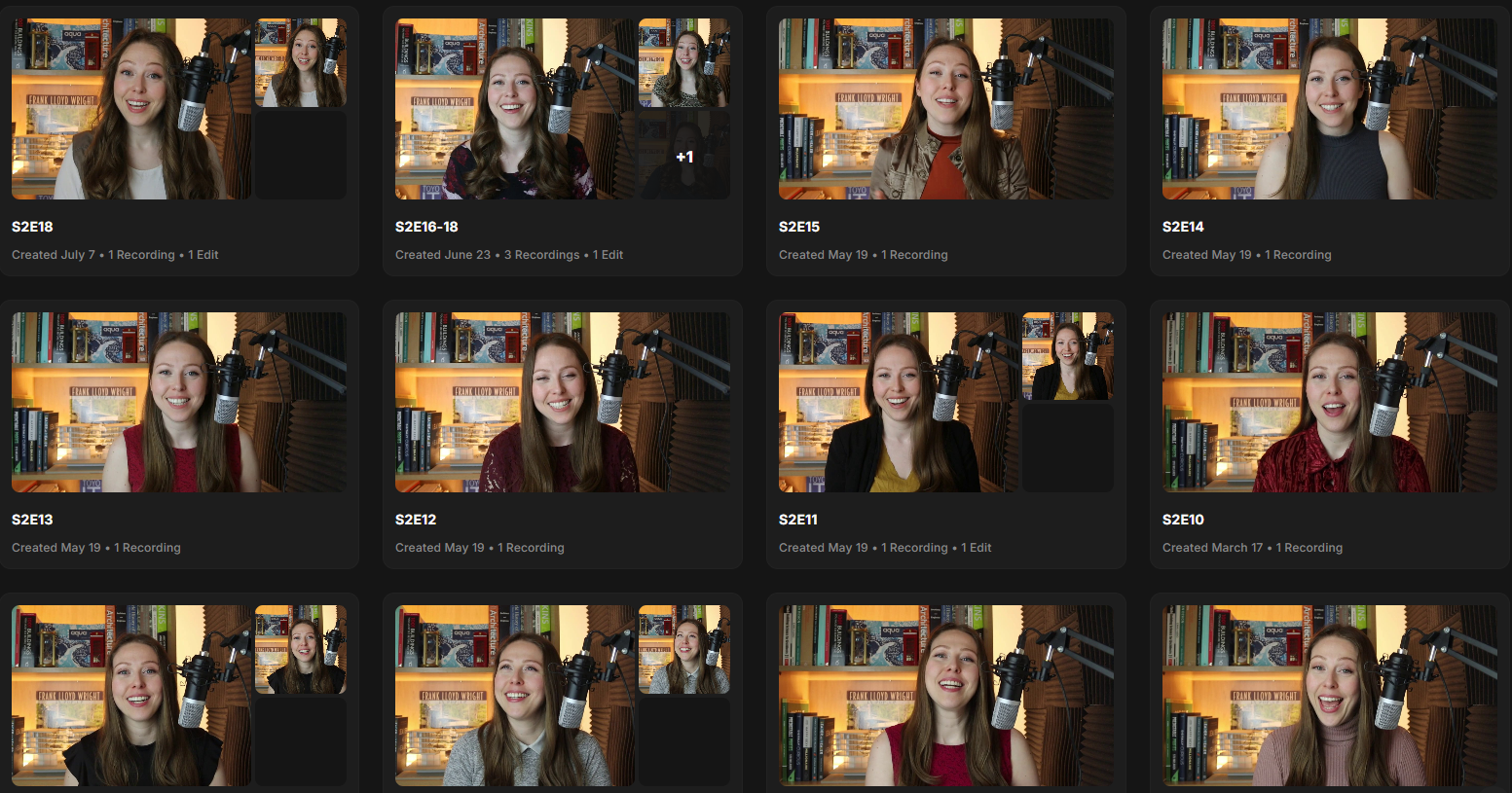Open the S2E15 project
1512x793 pixels.
(946, 141)
